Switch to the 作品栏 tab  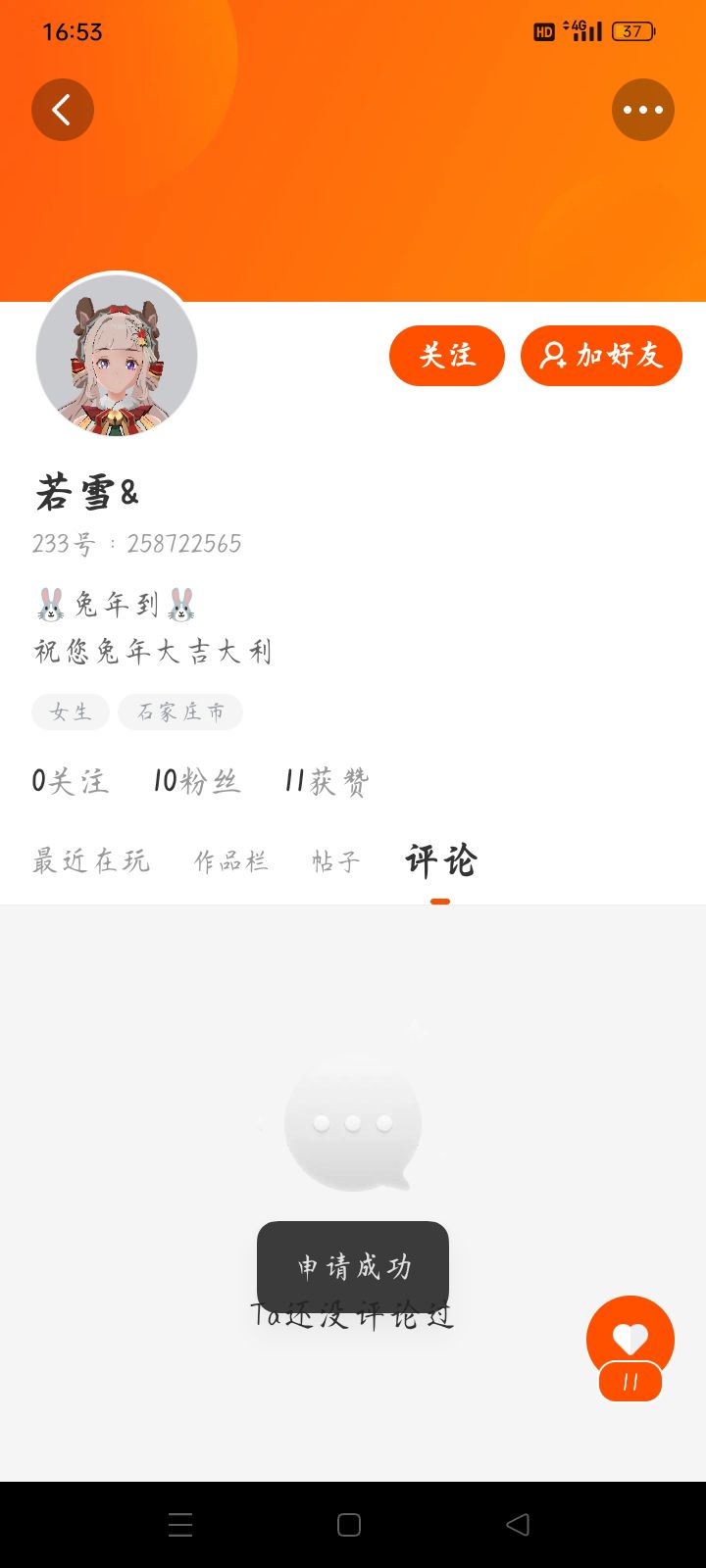pyautogui.click(x=231, y=860)
